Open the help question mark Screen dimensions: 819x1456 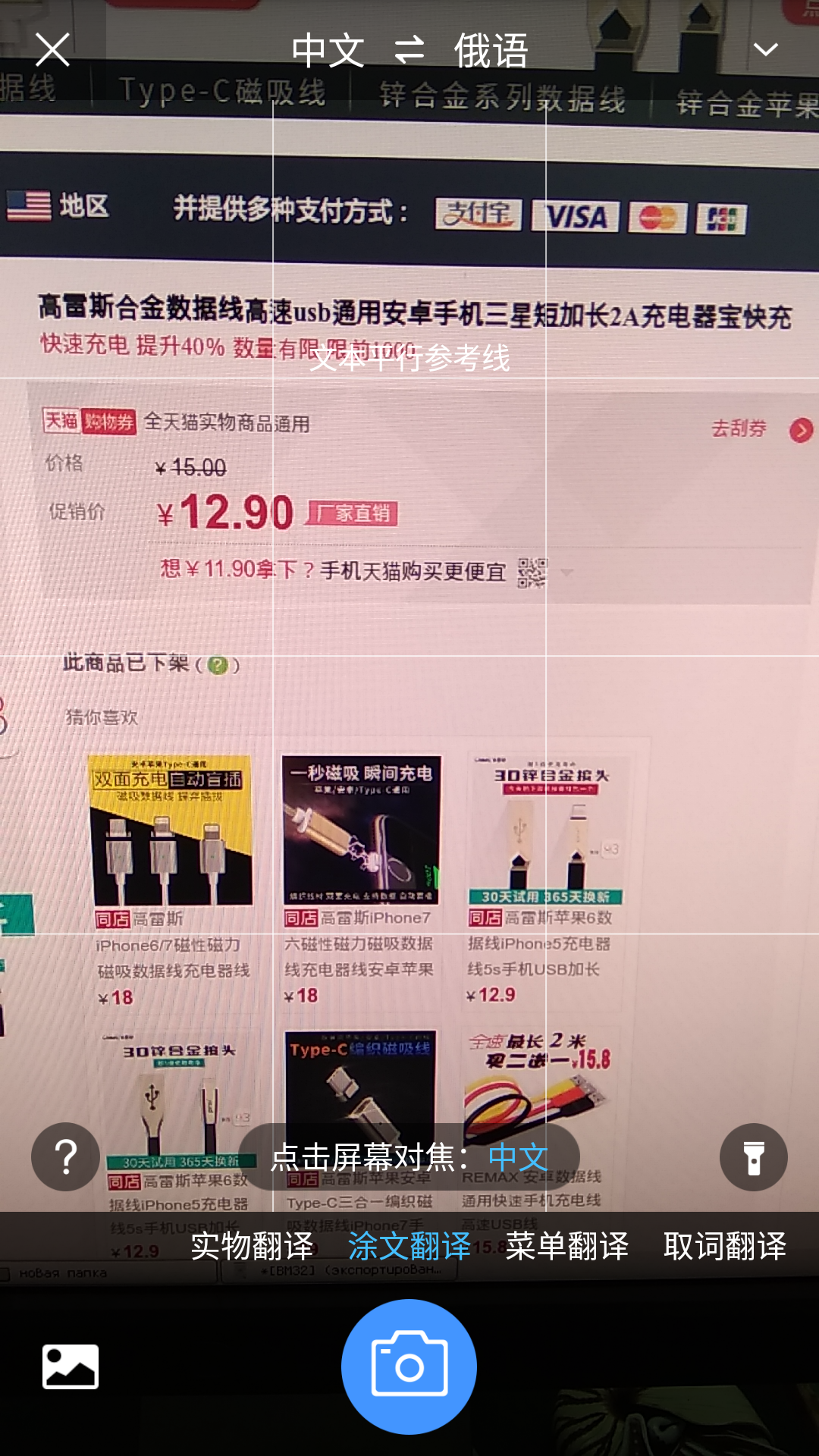[x=66, y=1156]
